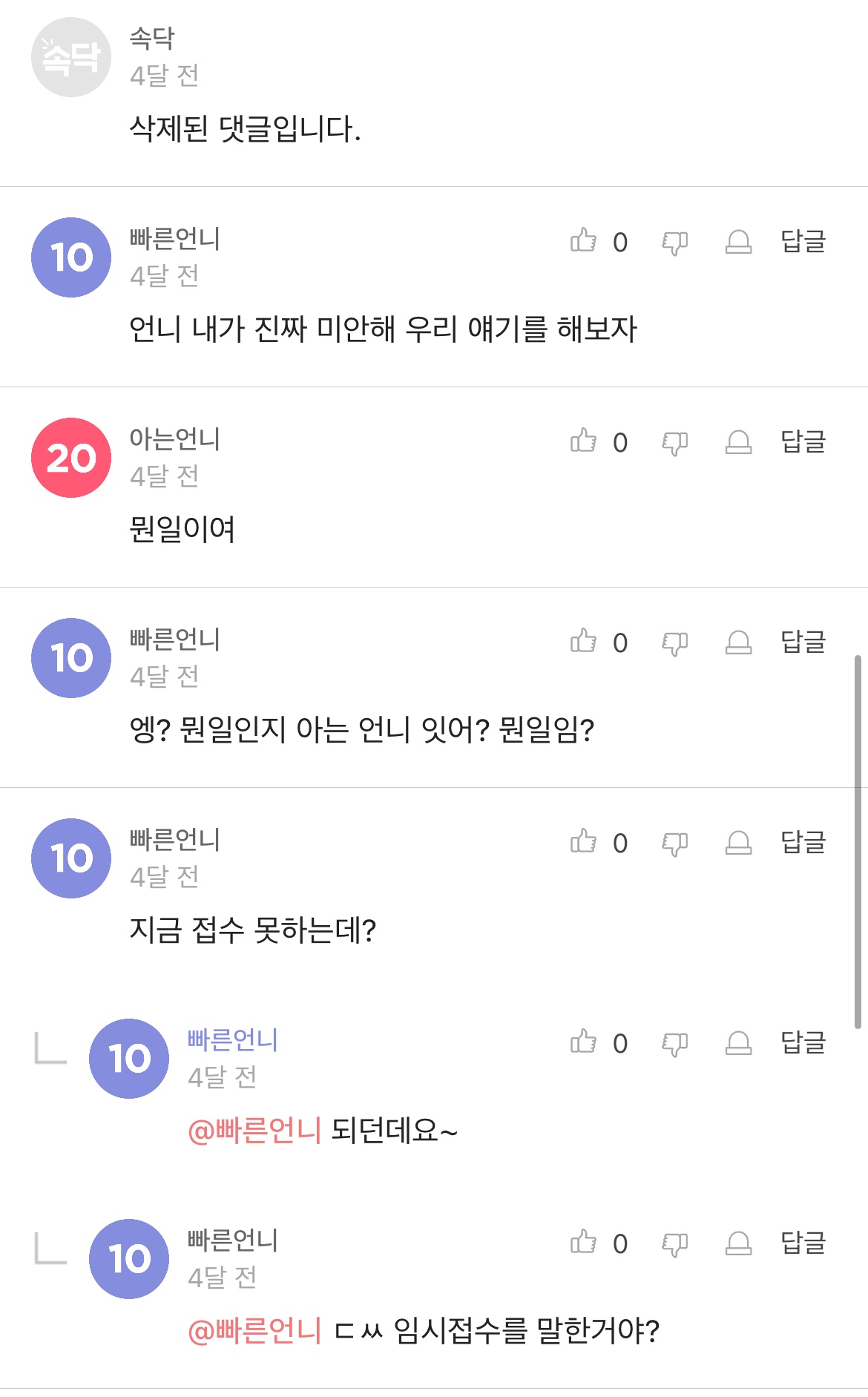Report the comment "언니 내가 진짜 미안해 우리 얘기를 해보자"
Image resolution: width=868 pixels, height=1397 pixels.
[x=738, y=242]
